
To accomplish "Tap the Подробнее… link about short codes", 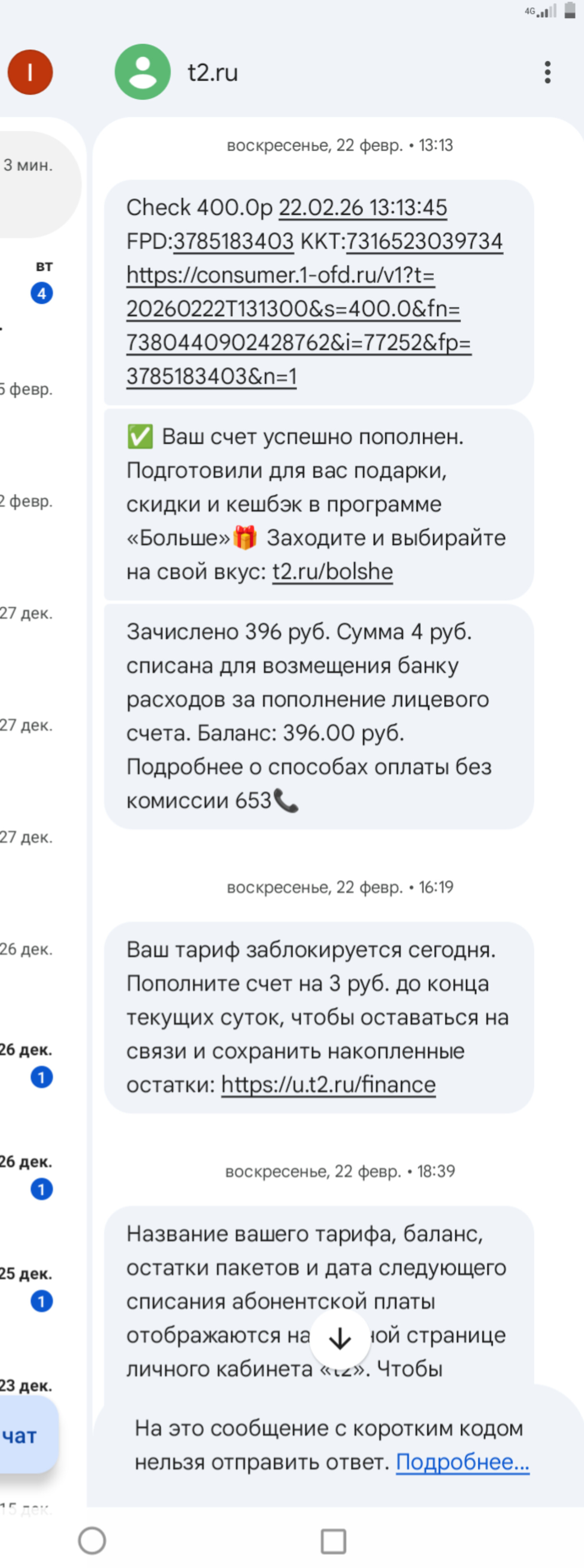I will [462, 1462].
